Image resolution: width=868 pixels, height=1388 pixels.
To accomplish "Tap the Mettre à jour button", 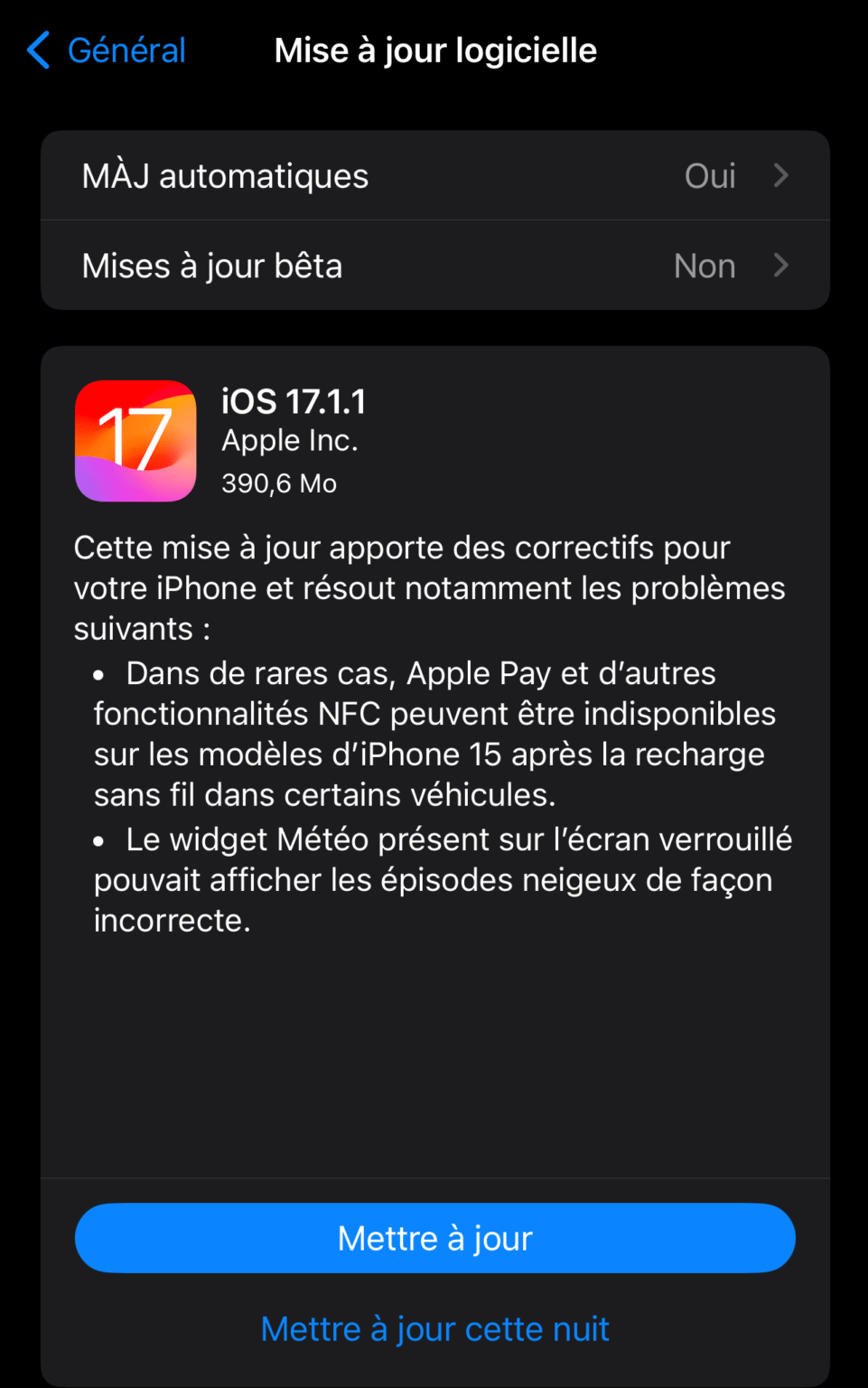I will 434,1238.
